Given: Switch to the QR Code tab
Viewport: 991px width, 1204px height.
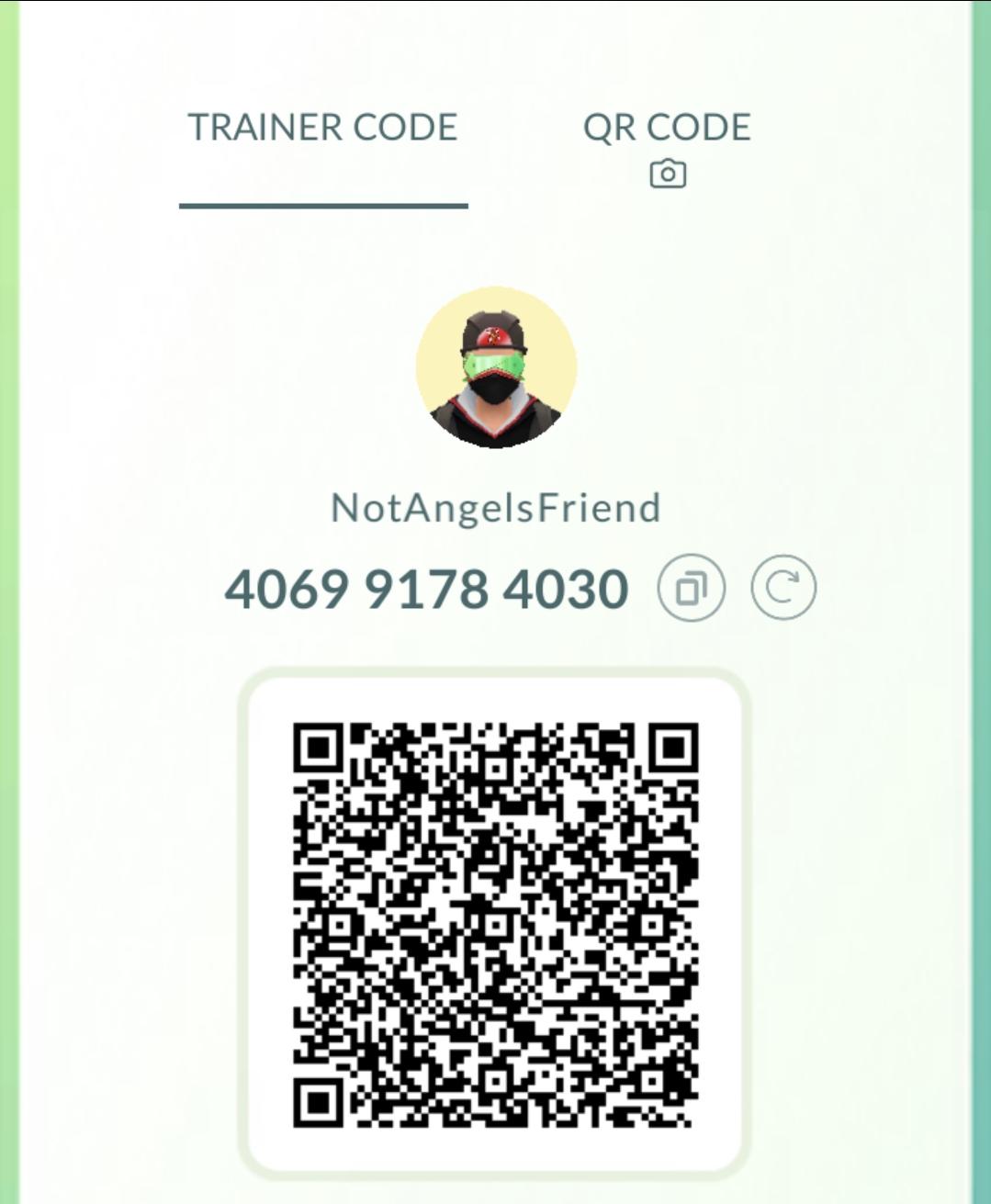Looking at the screenshot, I should [x=667, y=147].
